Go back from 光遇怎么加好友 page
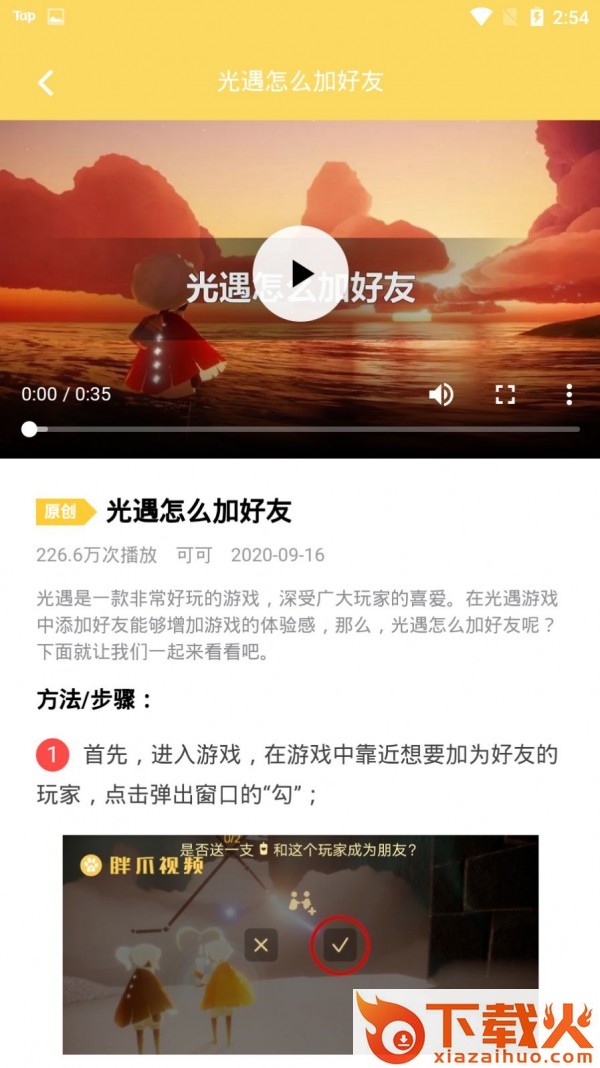600x1068 pixels. coord(46,82)
